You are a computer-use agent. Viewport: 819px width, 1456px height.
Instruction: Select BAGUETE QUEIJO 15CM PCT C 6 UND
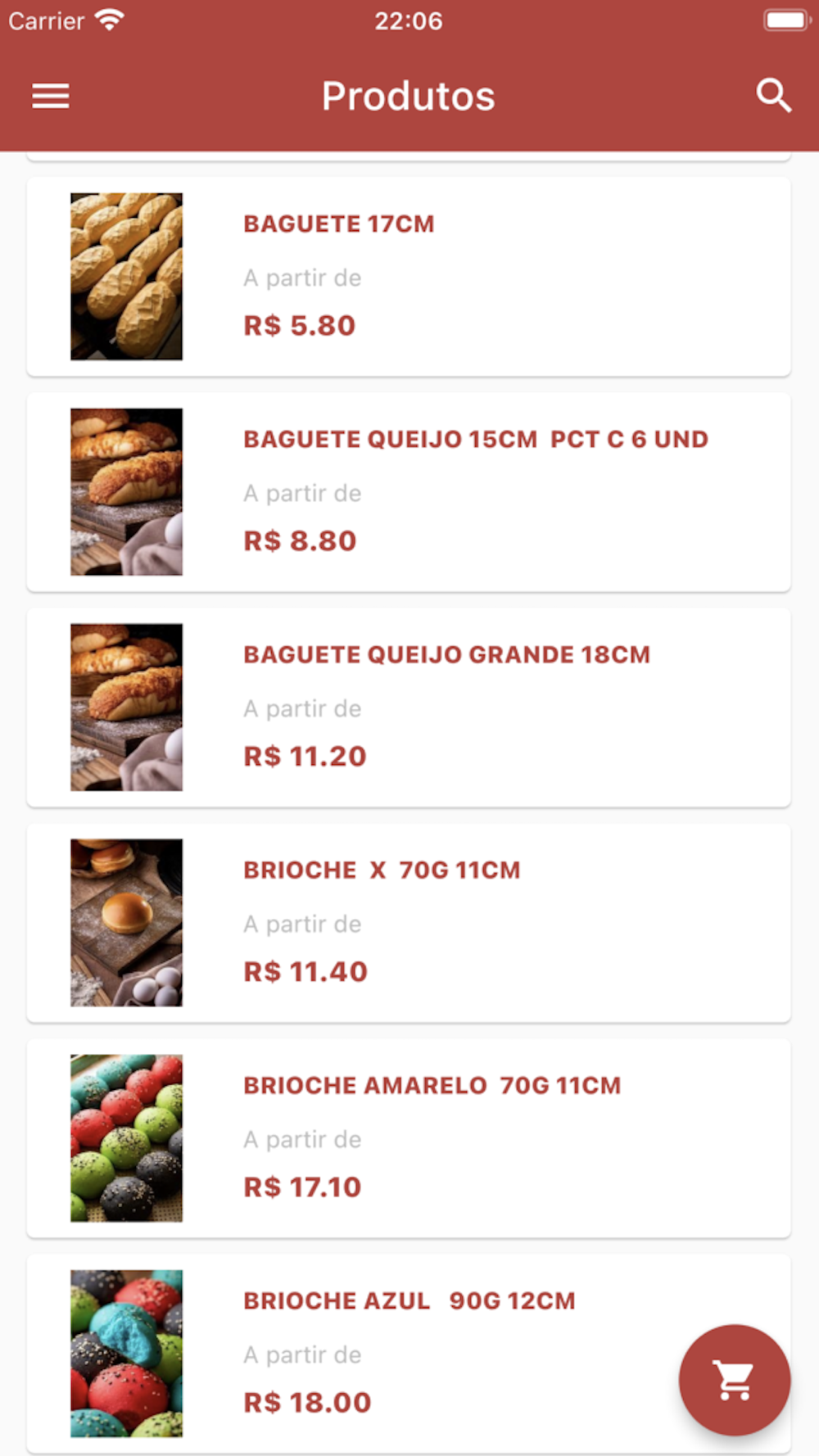coord(409,492)
